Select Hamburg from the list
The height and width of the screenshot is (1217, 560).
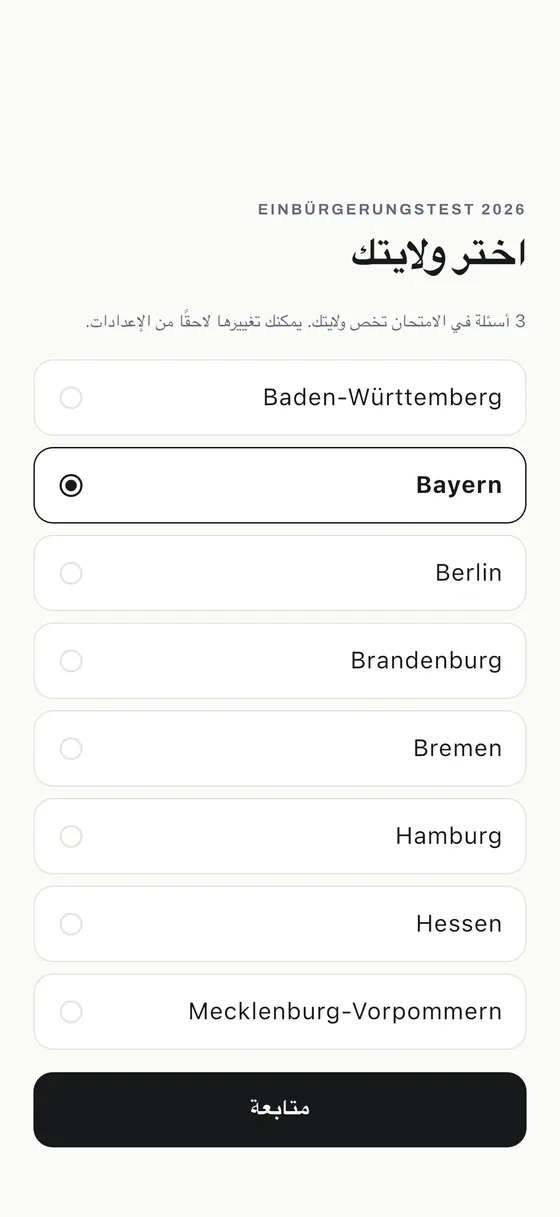pyautogui.click(x=280, y=836)
